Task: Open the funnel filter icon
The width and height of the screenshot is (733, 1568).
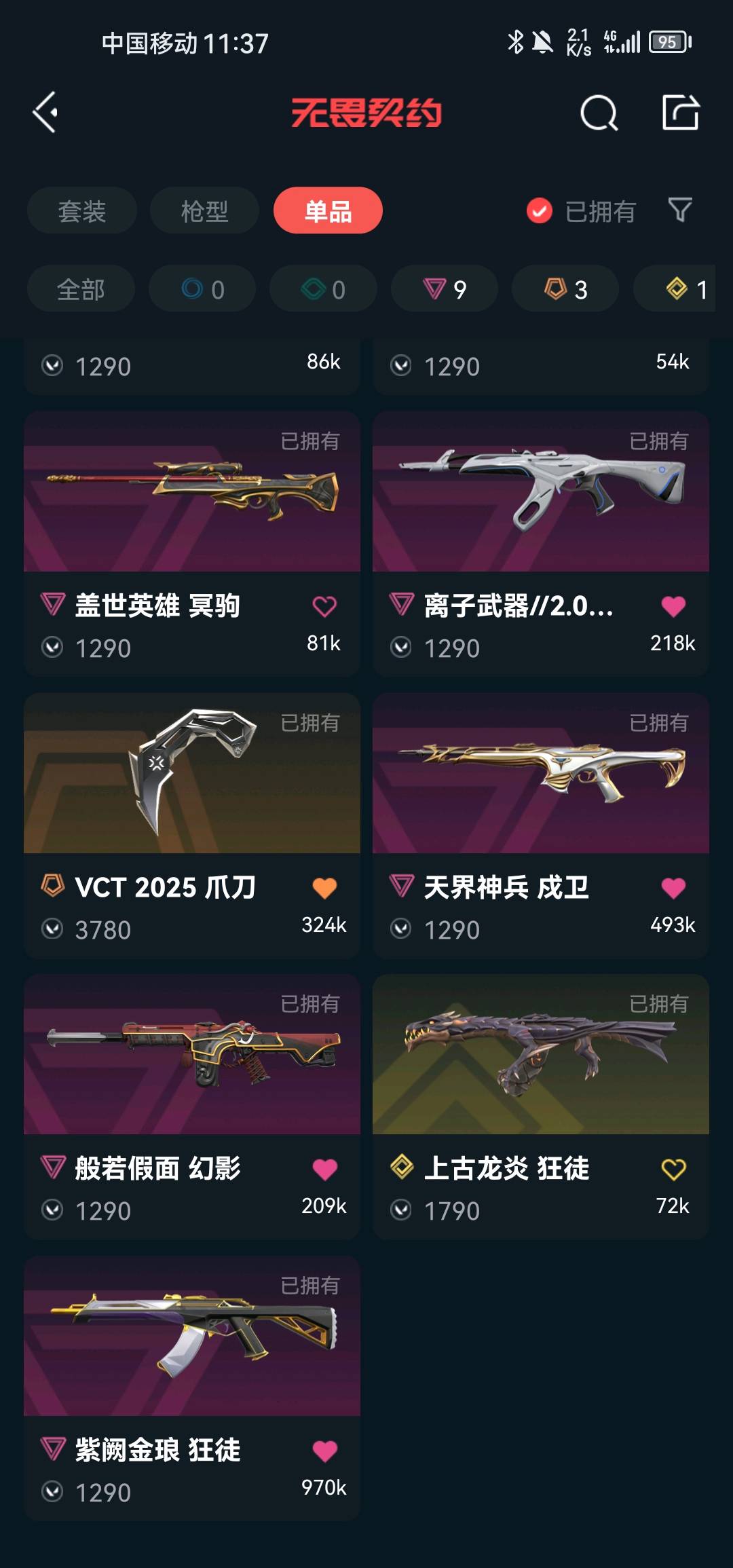Action: (679, 210)
